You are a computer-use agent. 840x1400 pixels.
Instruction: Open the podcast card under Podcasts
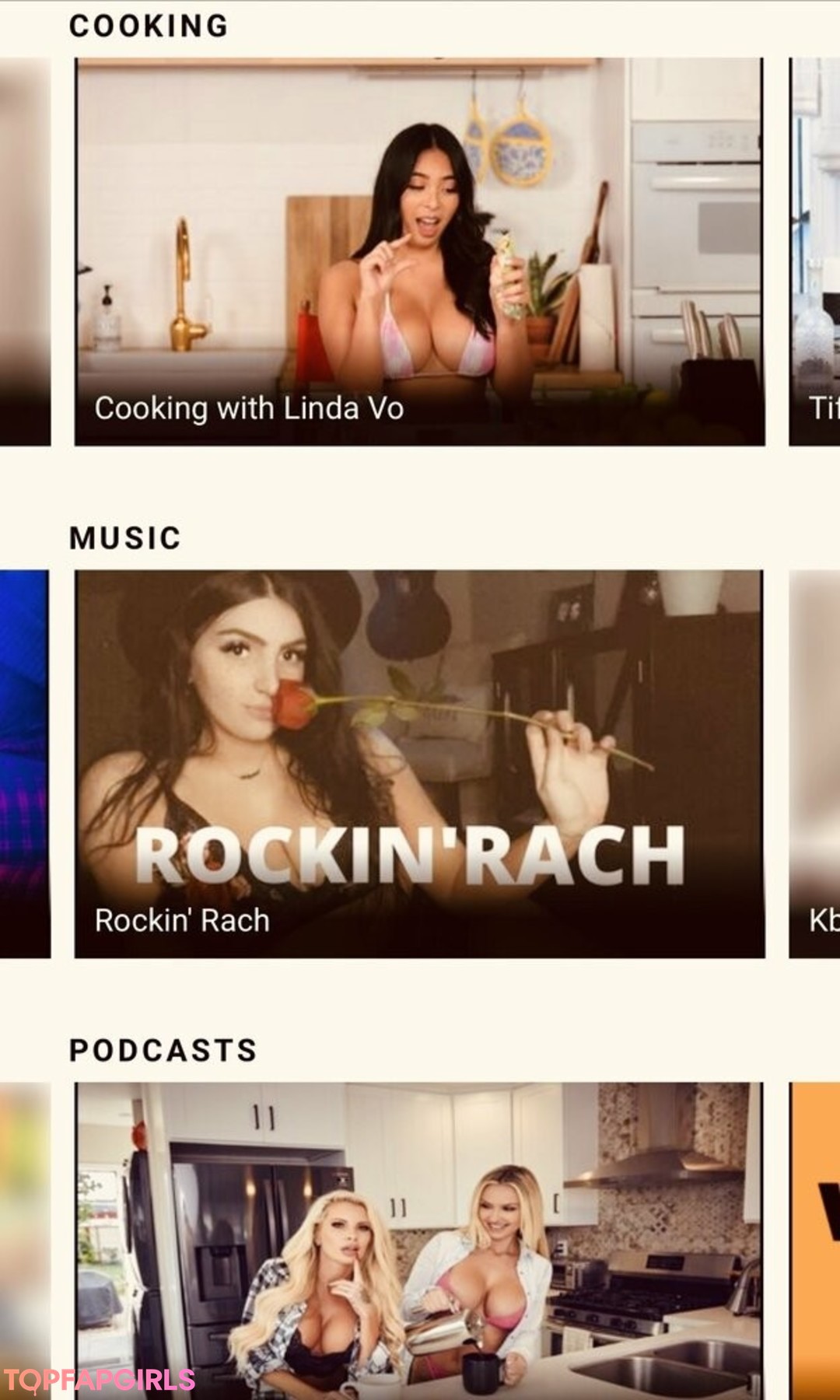pos(419,1241)
